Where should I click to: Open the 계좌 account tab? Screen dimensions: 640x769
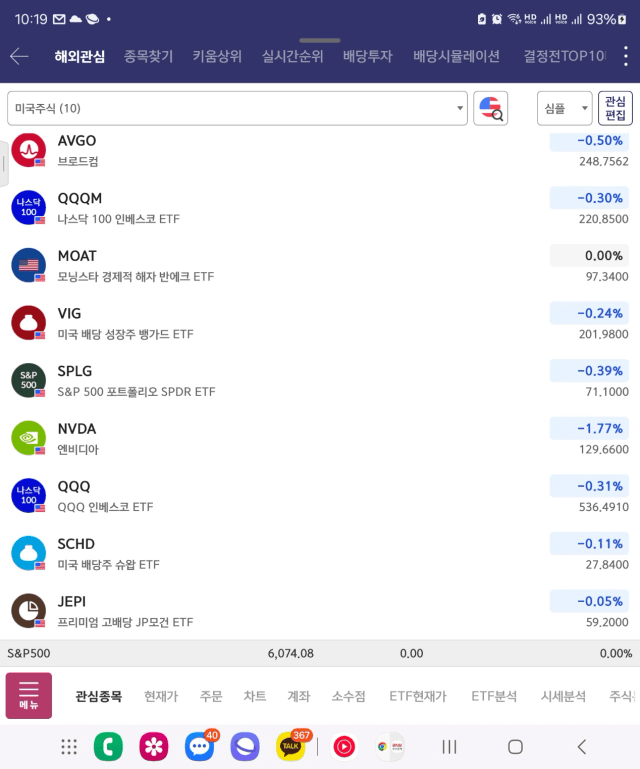pyautogui.click(x=298, y=696)
